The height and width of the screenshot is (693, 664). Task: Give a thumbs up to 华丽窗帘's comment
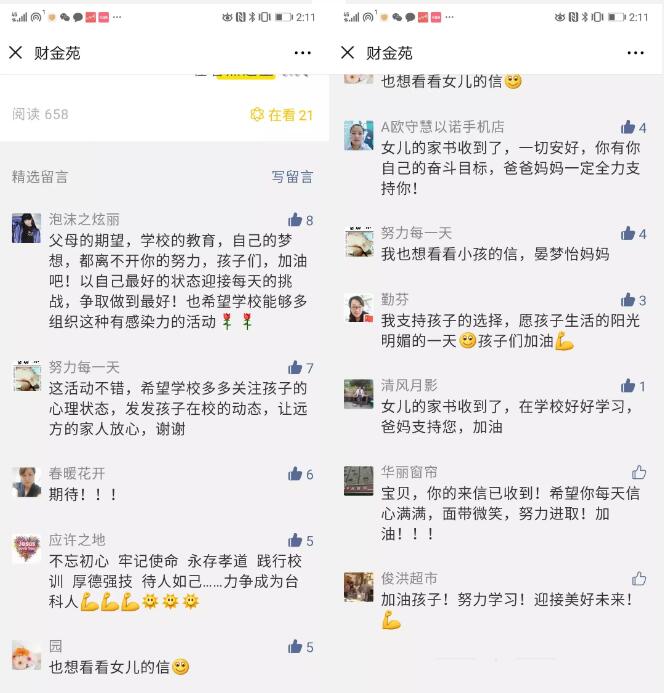tap(639, 472)
